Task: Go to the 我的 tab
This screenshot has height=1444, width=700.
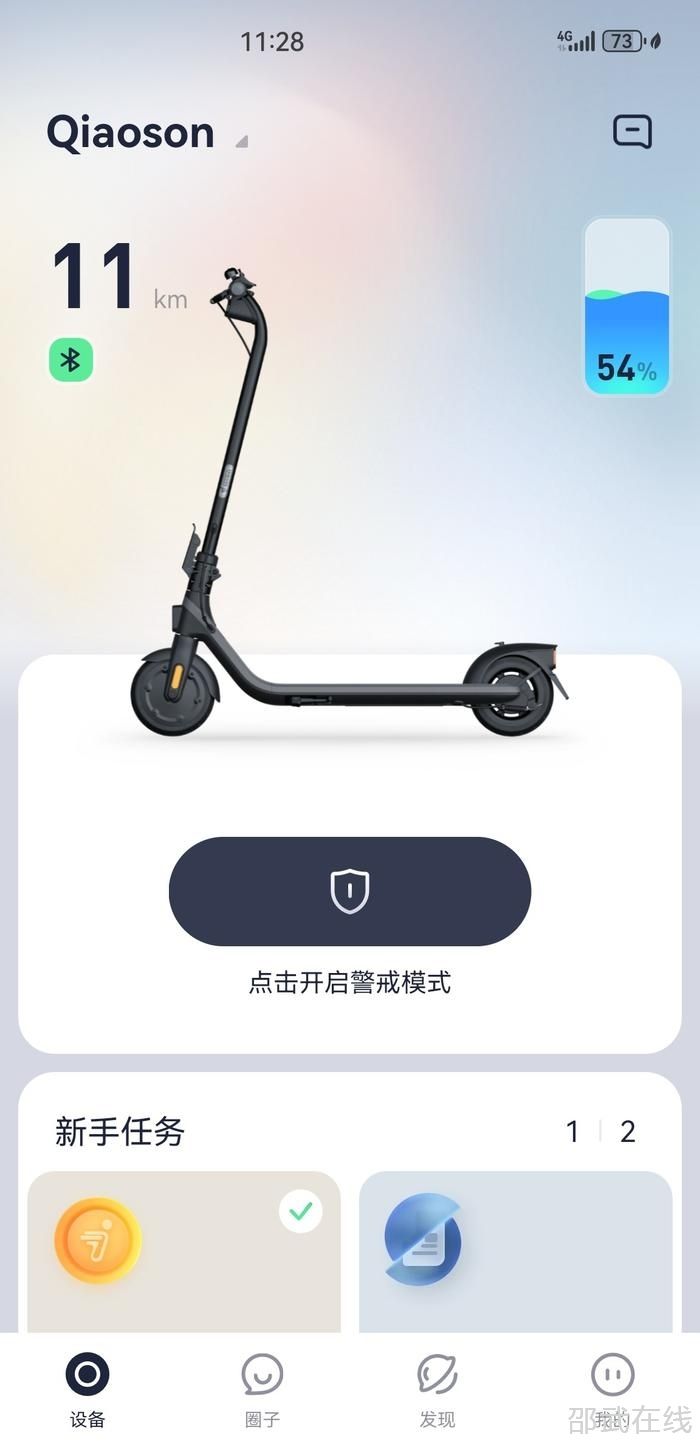Action: pos(612,1390)
